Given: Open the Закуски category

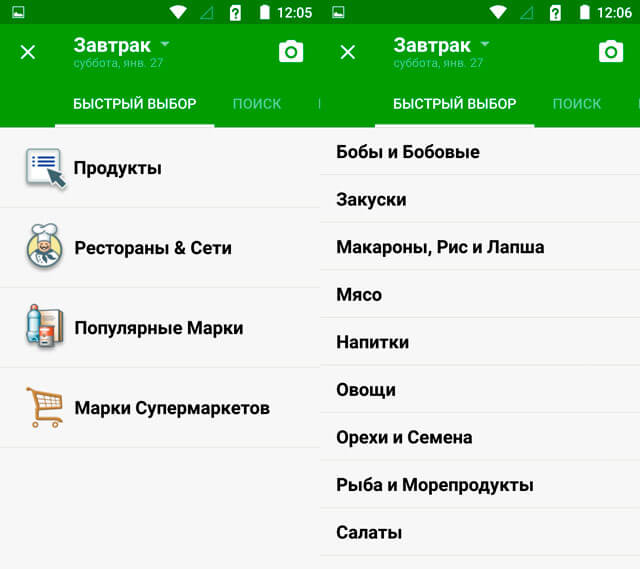Looking at the screenshot, I should [371, 199].
